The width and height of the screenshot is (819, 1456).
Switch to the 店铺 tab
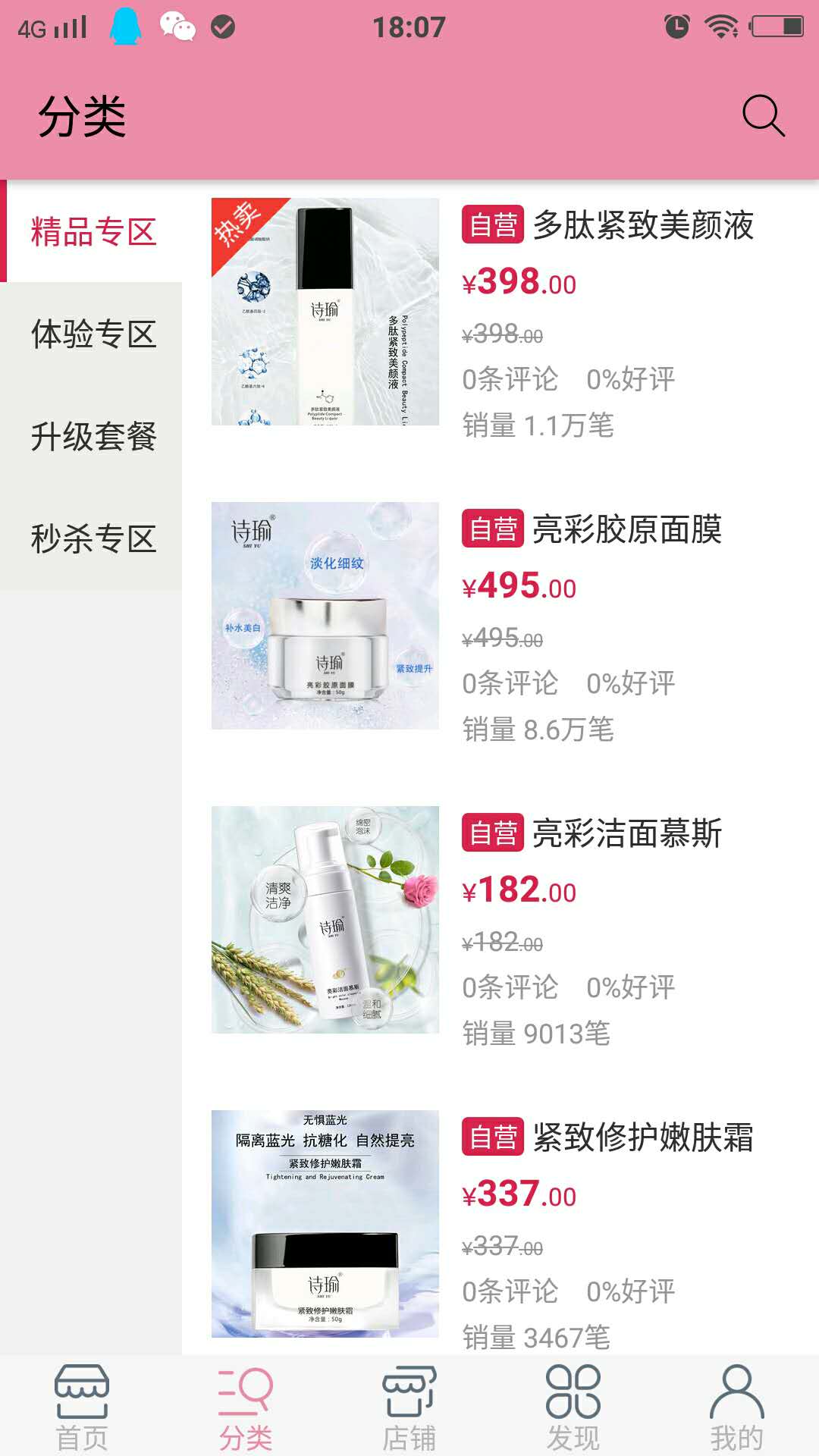pos(409,1407)
